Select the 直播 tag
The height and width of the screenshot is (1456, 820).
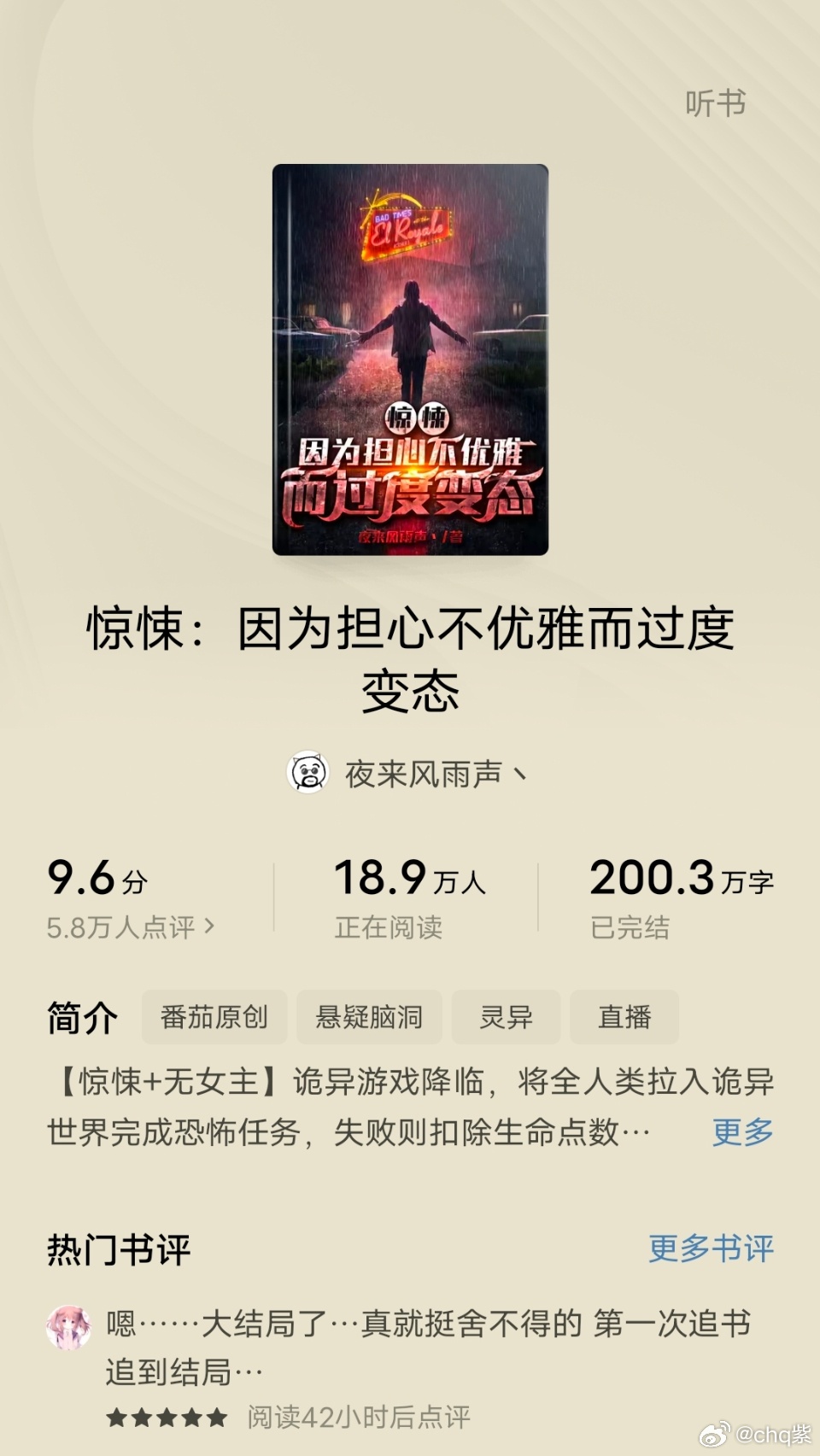pos(624,1017)
